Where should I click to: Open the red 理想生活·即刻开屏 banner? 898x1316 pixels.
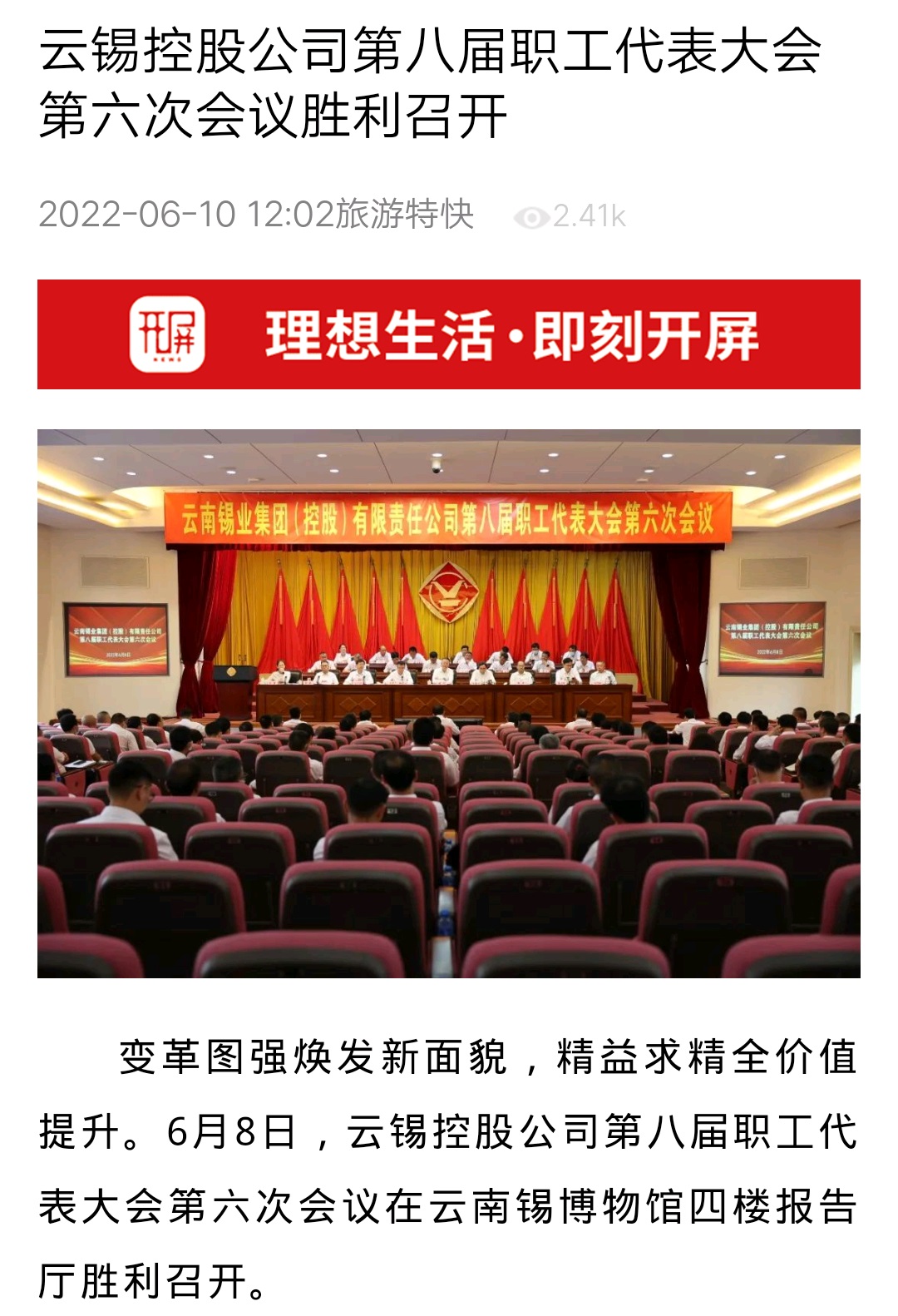click(449, 334)
